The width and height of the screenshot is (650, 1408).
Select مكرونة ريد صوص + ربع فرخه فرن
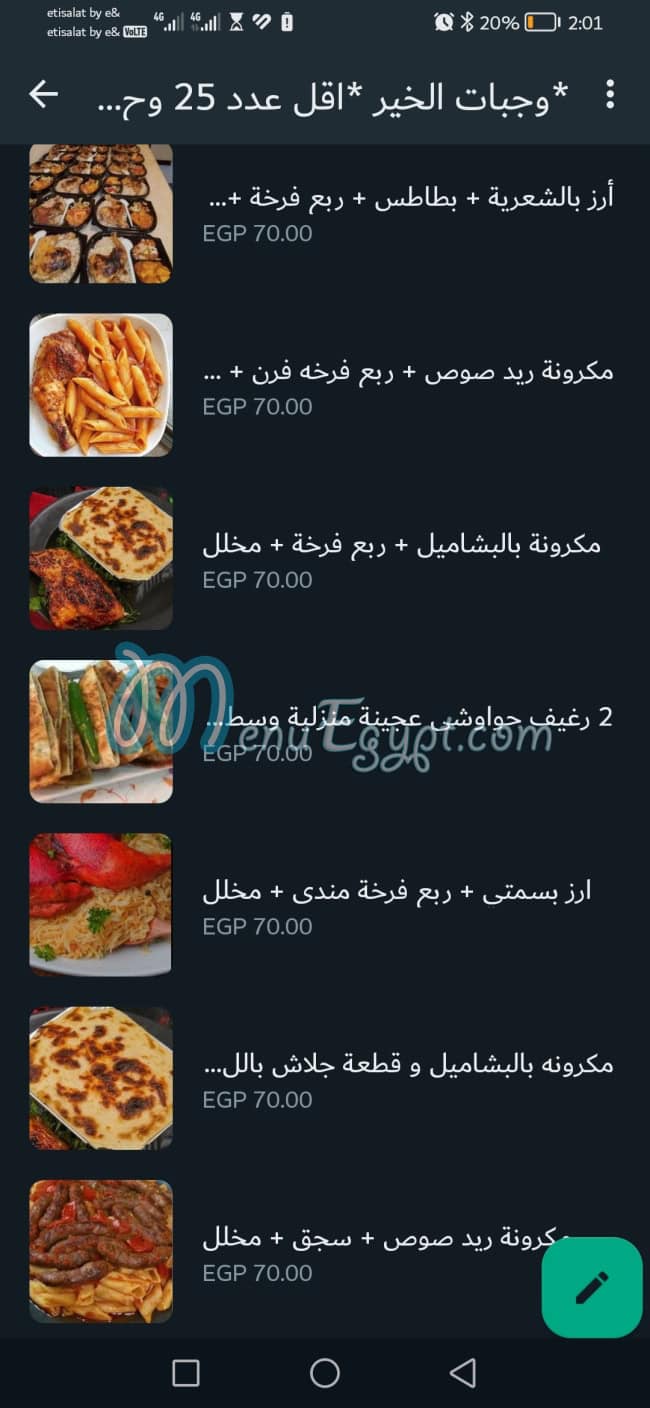[x=408, y=386]
